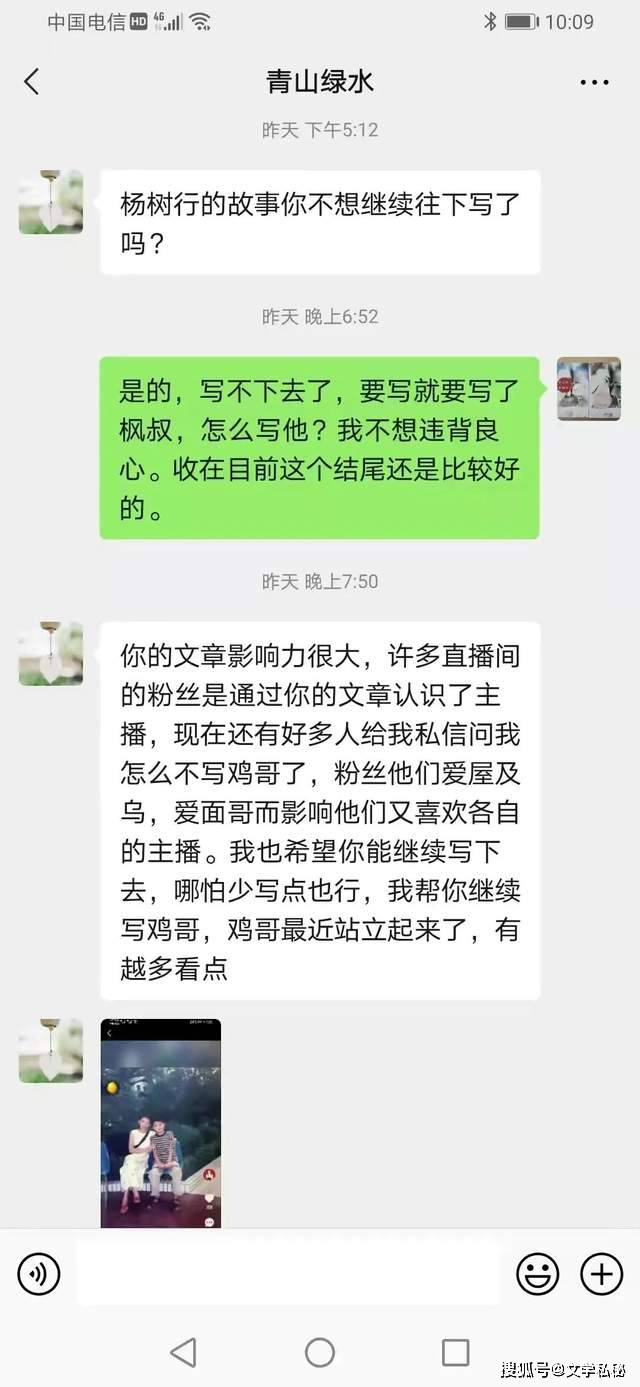Image resolution: width=640 pixels, height=1387 pixels.
Task: Go back from the 青山绿水 chat
Action: [32, 82]
